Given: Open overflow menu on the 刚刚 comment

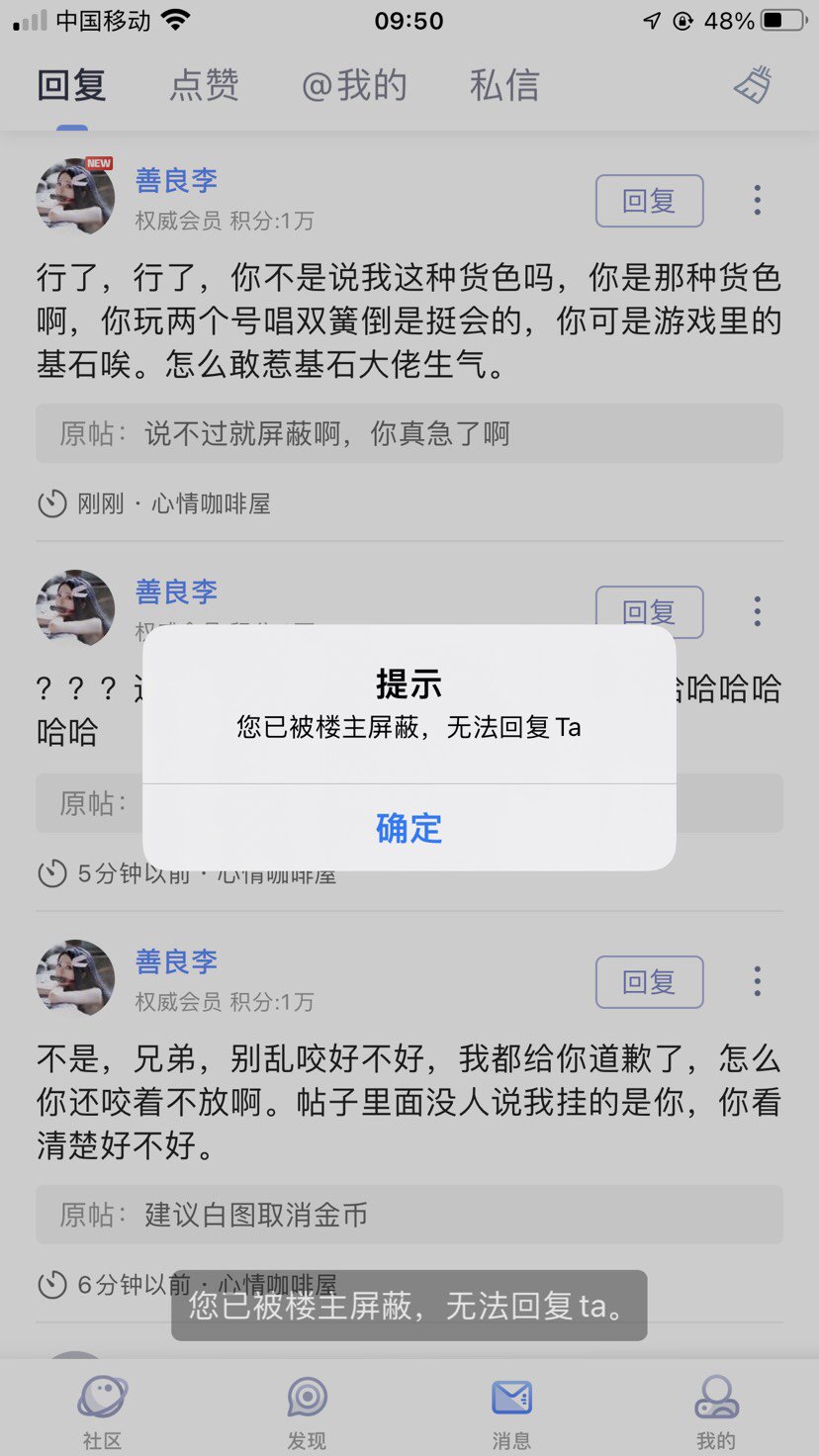Looking at the screenshot, I should pyautogui.click(x=757, y=201).
